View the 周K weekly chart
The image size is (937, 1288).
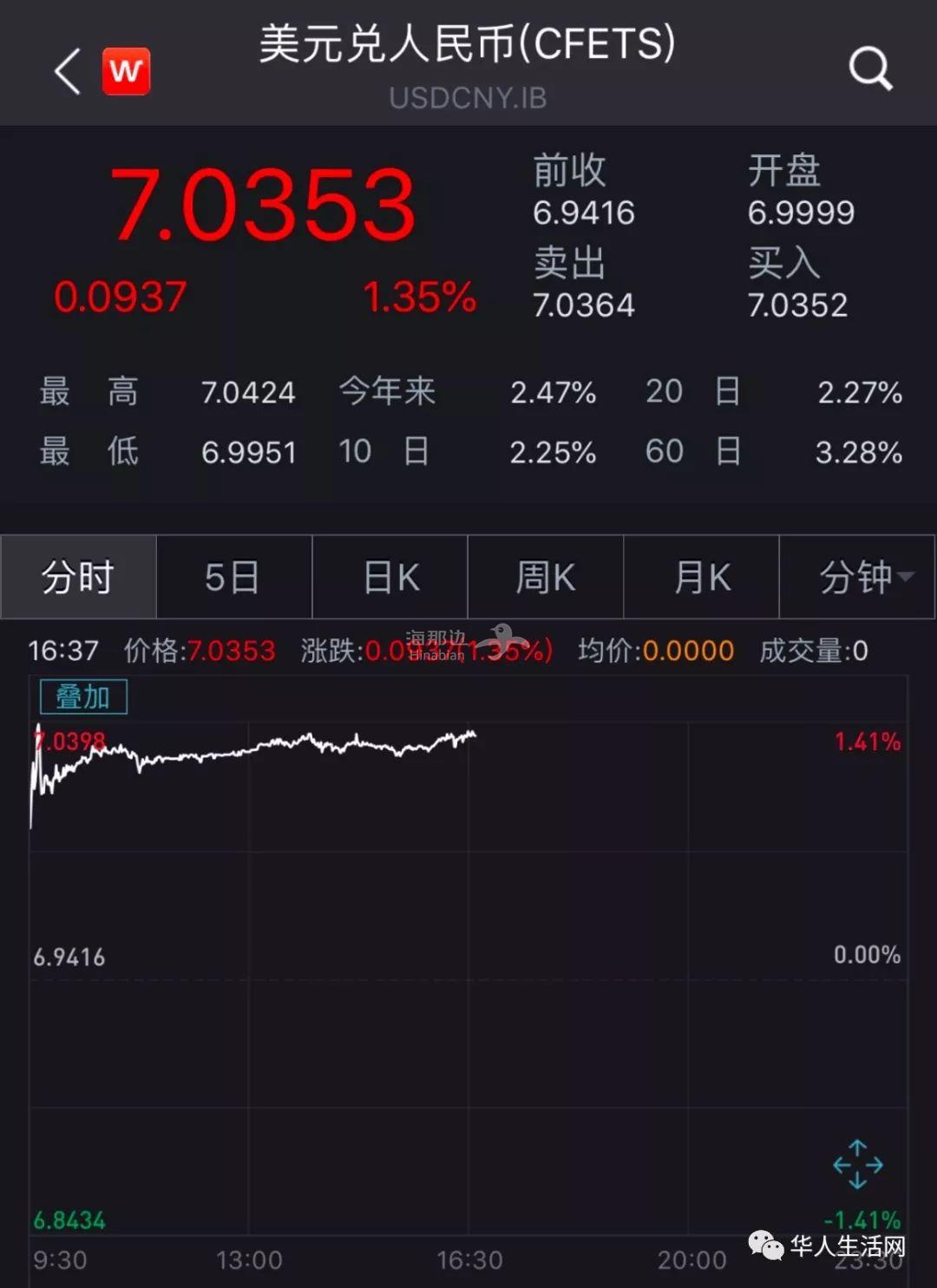click(545, 577)
